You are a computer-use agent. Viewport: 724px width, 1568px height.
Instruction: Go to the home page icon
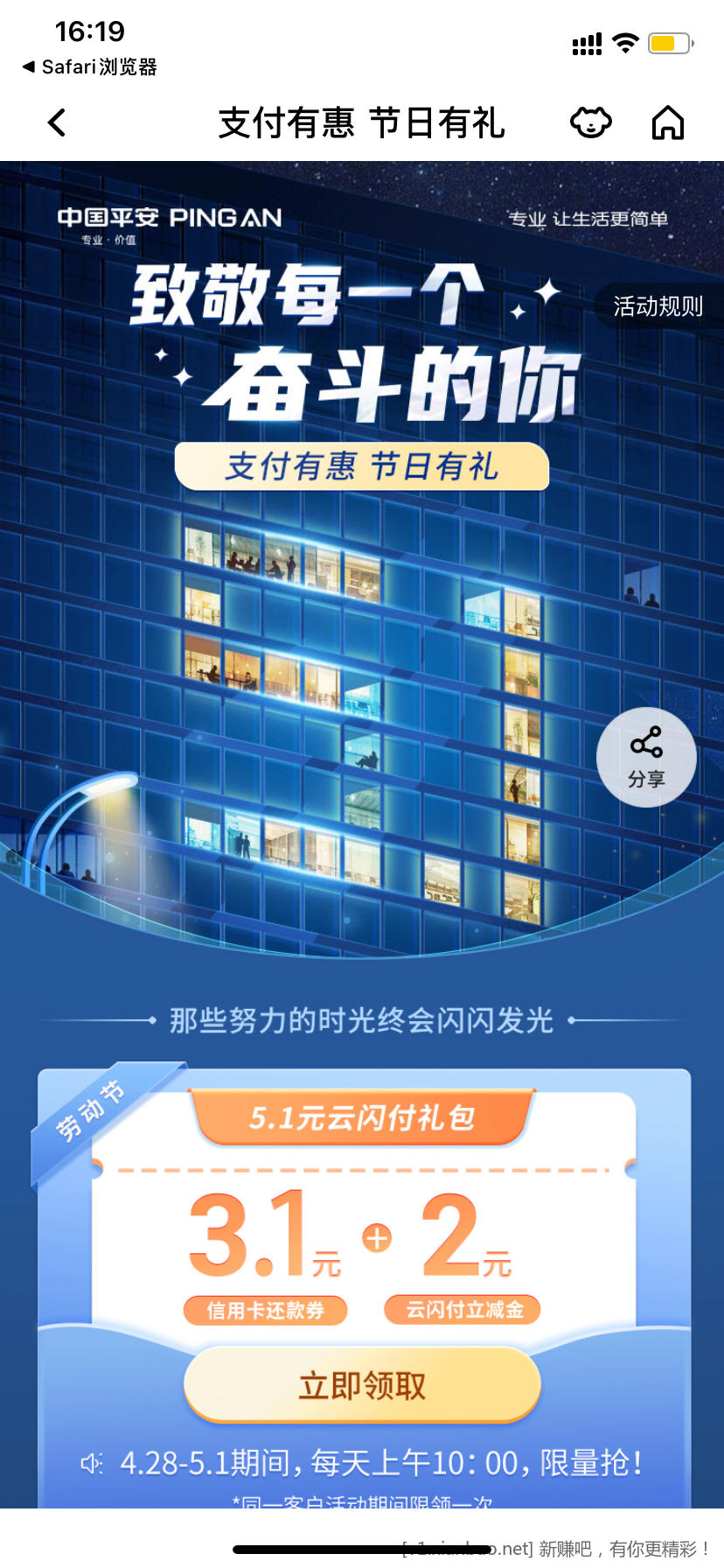click(668, 122)
